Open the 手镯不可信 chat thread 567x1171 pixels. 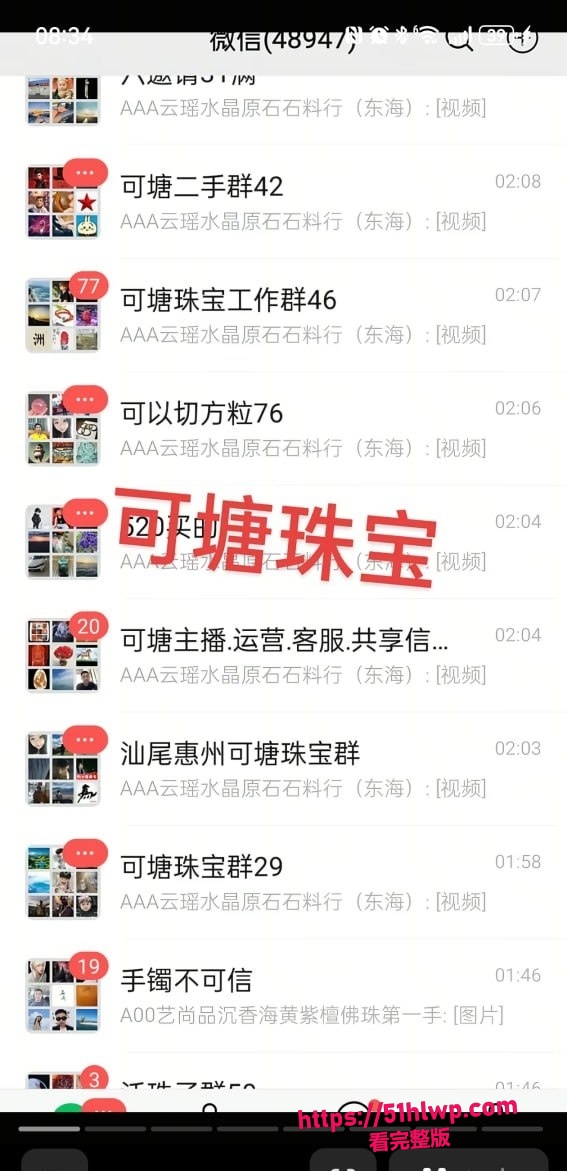point(284,996)
